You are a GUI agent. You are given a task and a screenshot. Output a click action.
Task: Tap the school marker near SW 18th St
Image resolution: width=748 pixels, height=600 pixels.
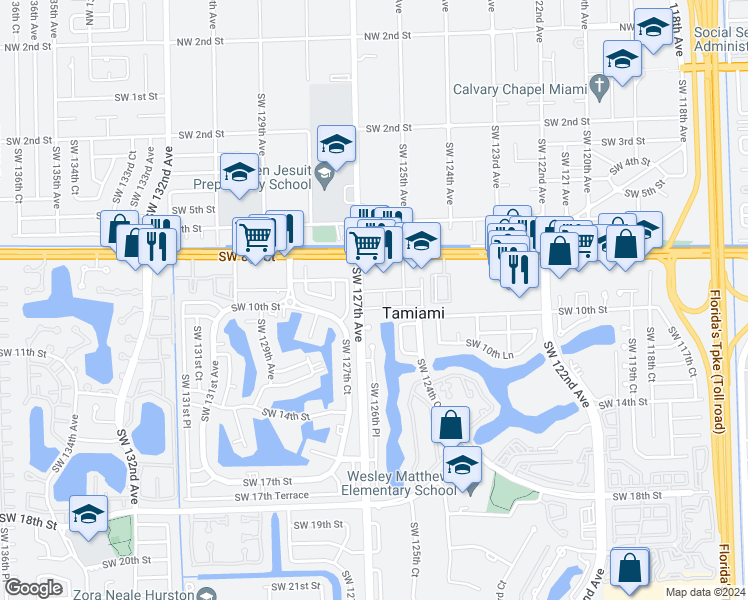point(88,514)
